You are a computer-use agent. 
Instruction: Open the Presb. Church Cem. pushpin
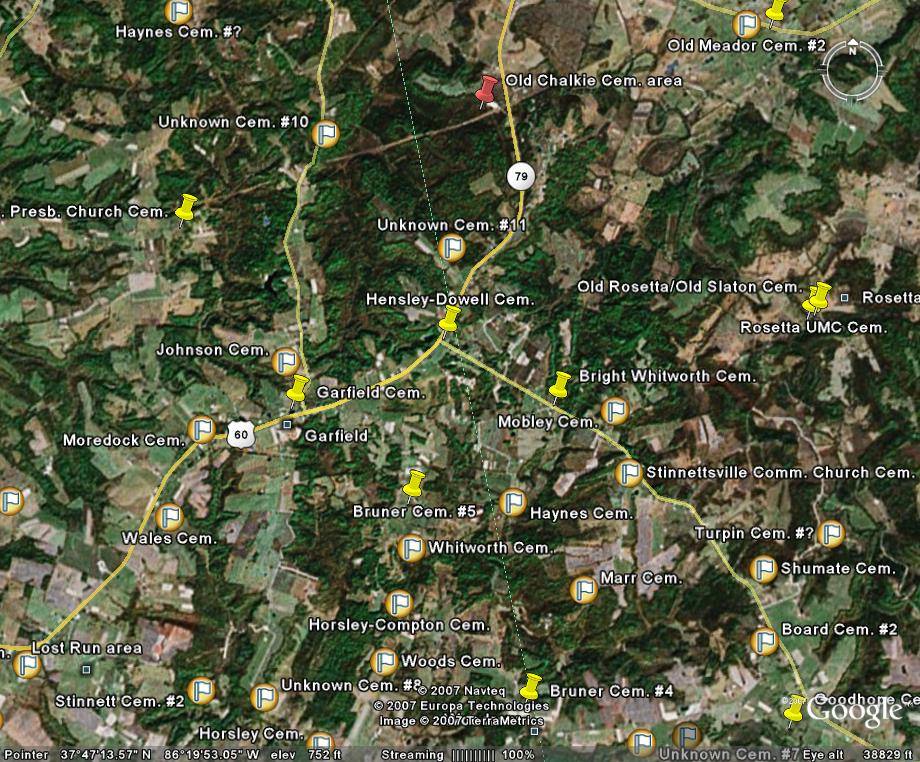186,208
